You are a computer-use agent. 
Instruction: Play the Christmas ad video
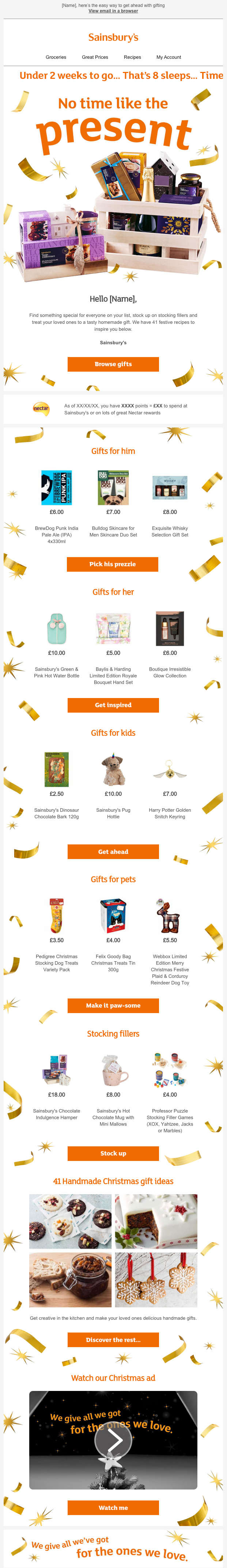[113, 1440]
